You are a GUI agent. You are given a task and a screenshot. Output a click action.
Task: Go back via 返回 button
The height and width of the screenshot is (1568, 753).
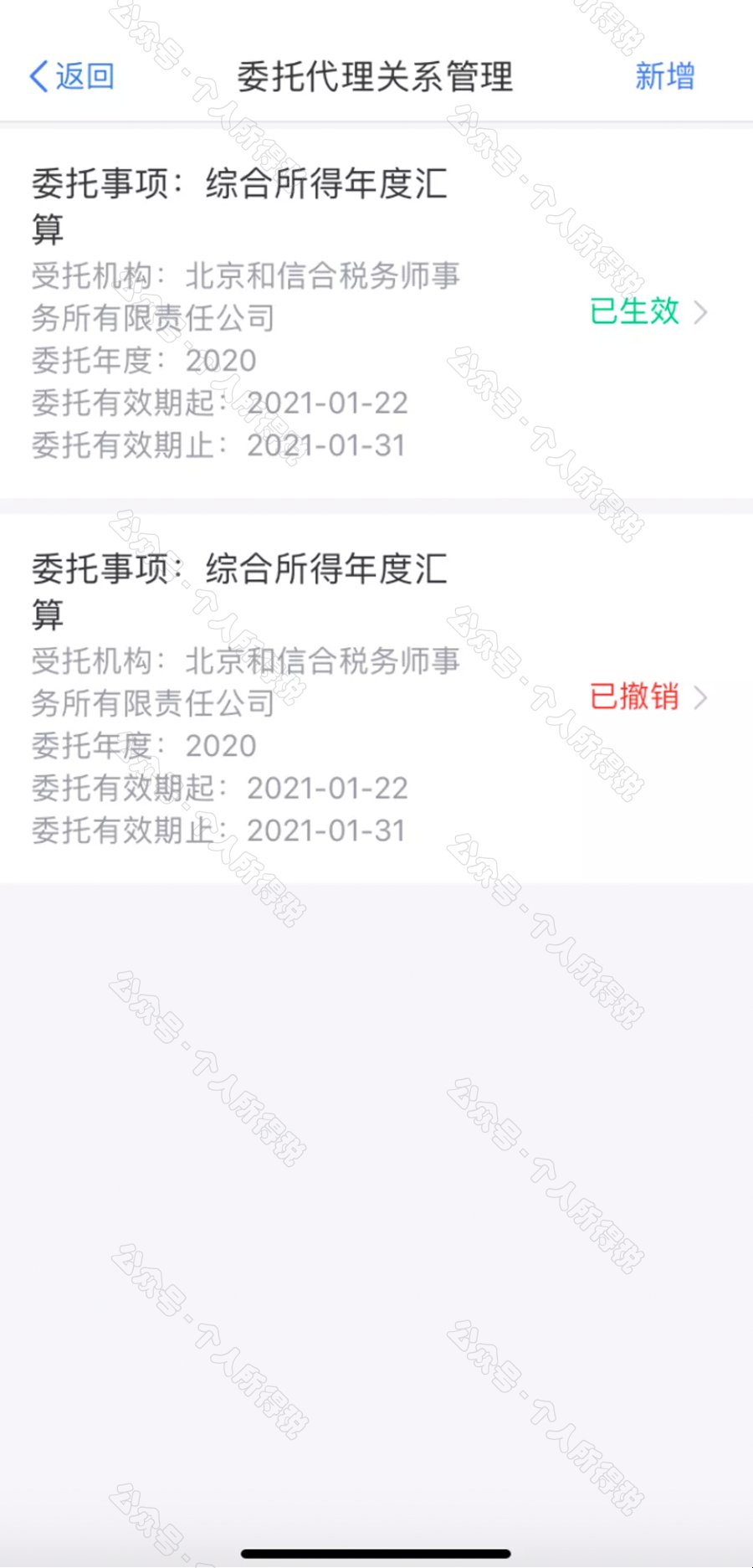72,76
